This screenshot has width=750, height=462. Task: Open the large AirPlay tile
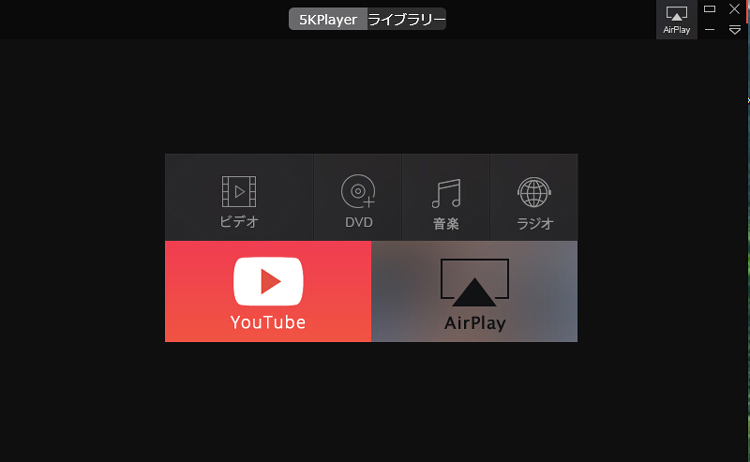tap(474, 291)
